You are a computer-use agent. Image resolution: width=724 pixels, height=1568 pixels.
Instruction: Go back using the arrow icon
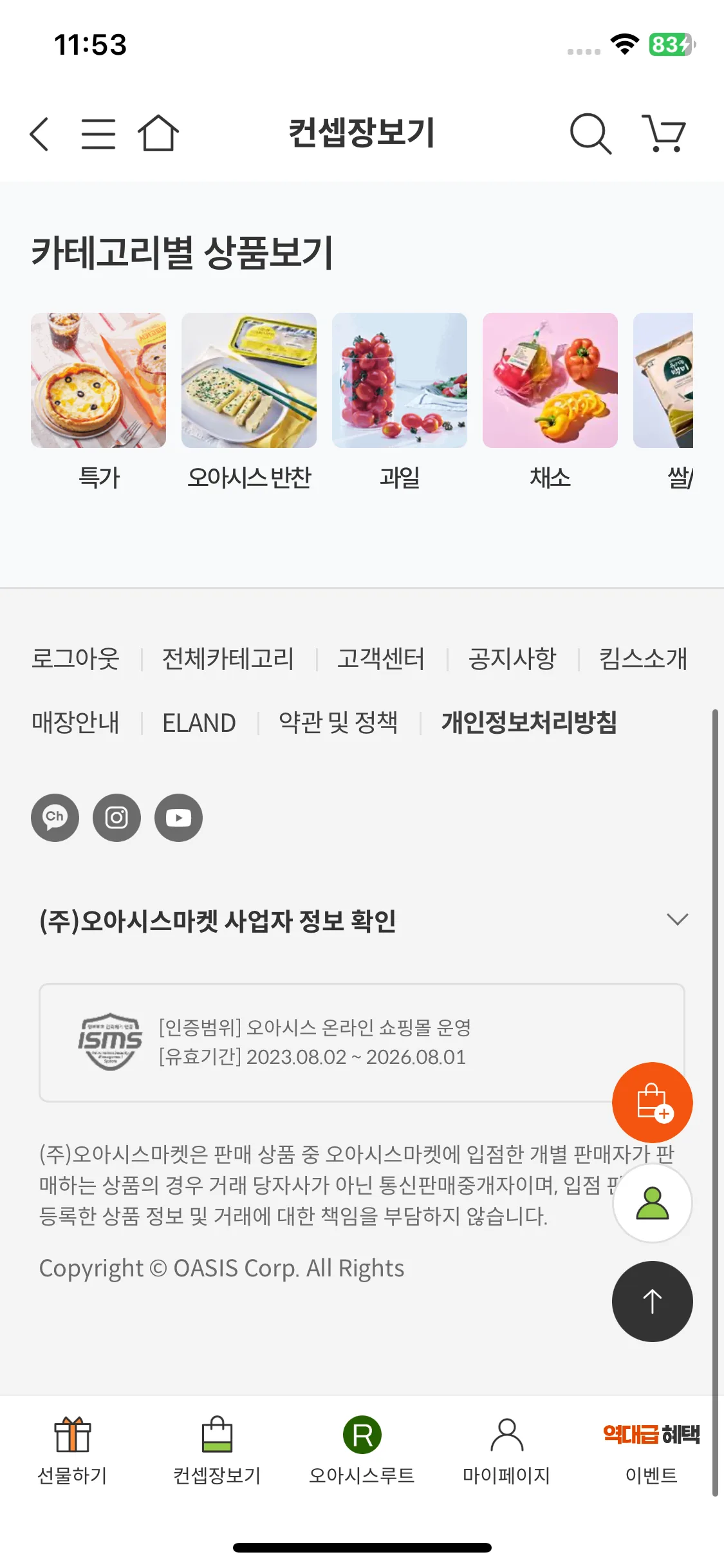tap(40, 134)
